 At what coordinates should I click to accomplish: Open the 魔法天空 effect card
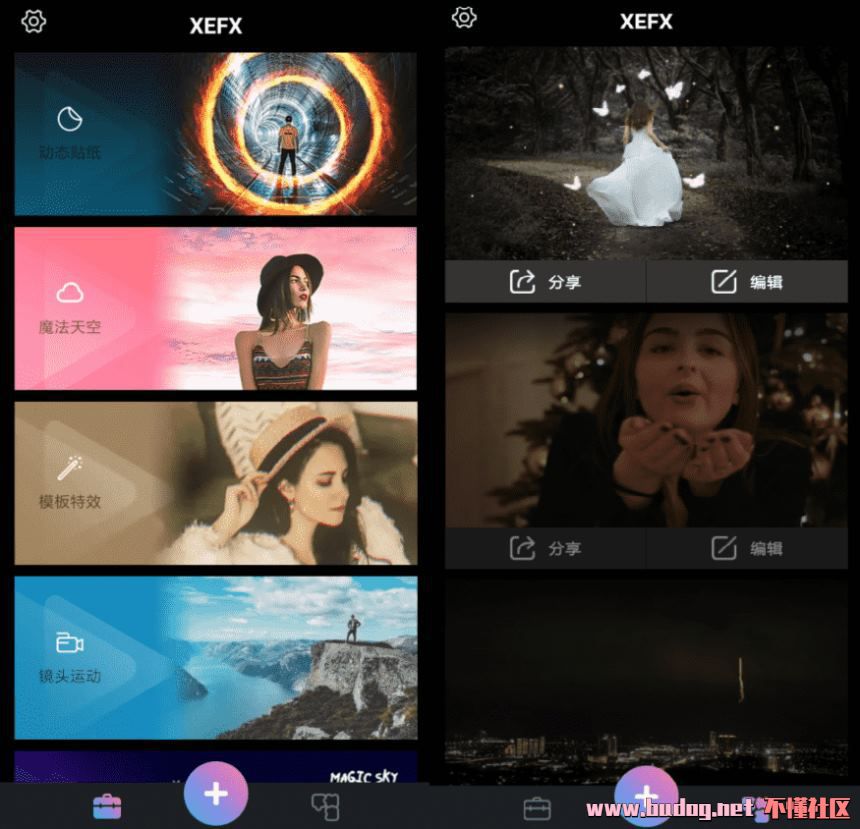point(215,308)
